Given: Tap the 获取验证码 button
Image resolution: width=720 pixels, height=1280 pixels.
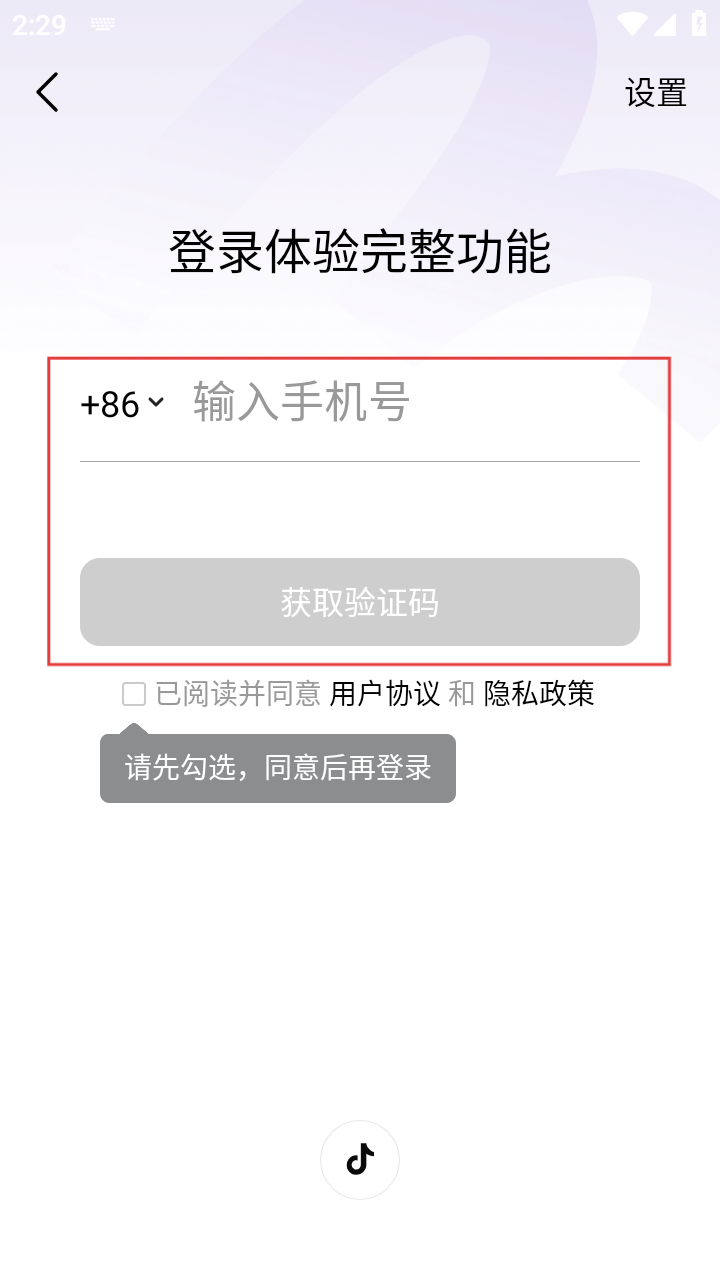Looking at the screenshot, I should coord(360,602).
